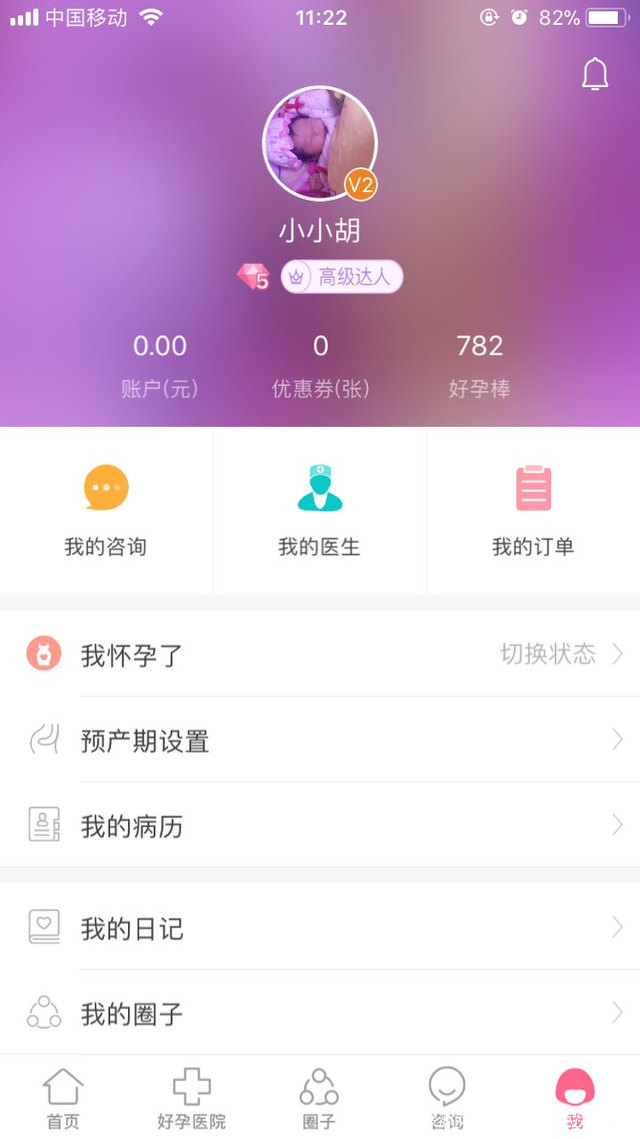Open 我的日记
The height and width of the screenshot is (1139, 640).
tap(320, 928)
